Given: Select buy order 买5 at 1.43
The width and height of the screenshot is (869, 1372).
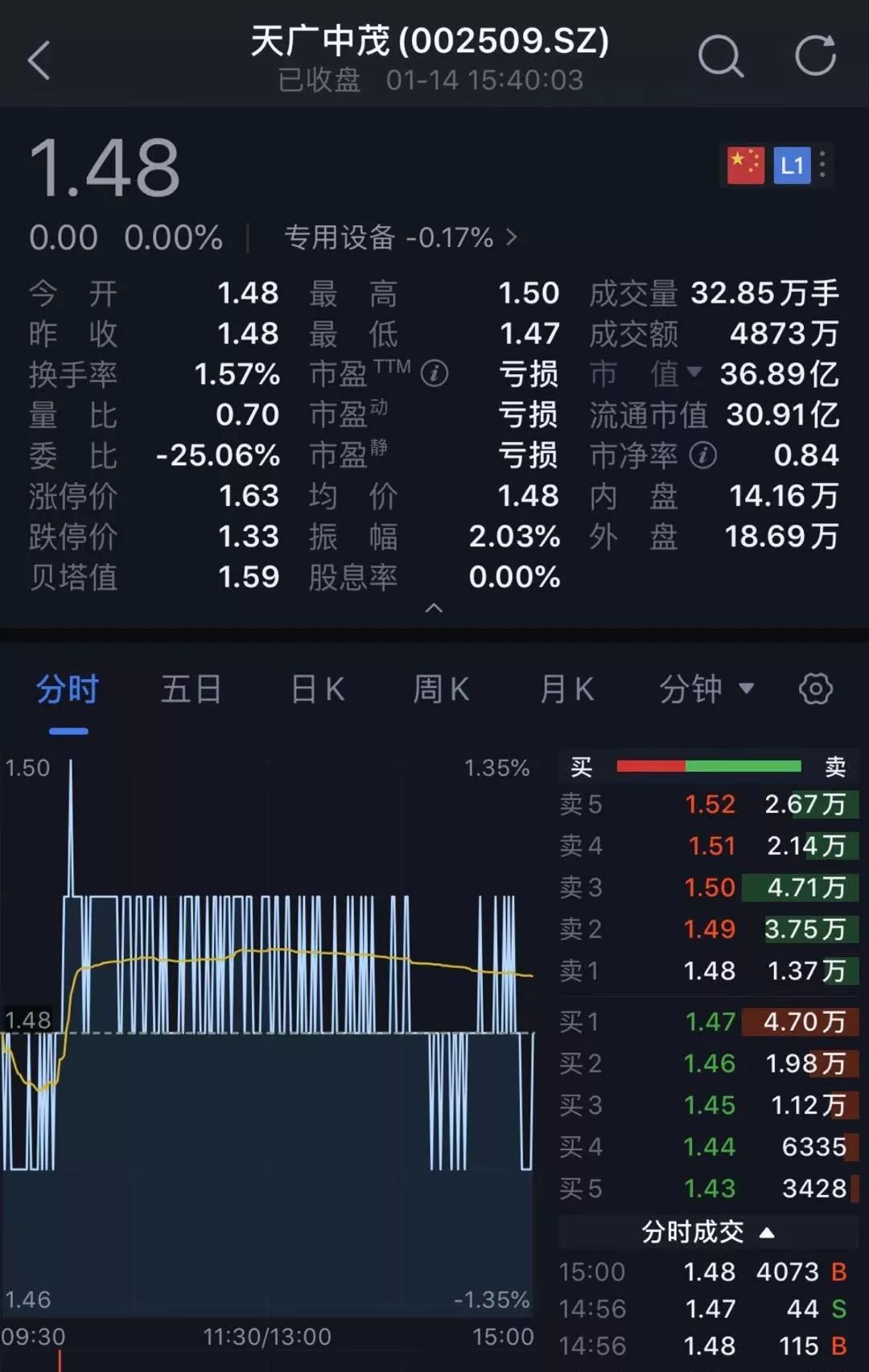Looking at the screenshot, I should coord(708,1189).
